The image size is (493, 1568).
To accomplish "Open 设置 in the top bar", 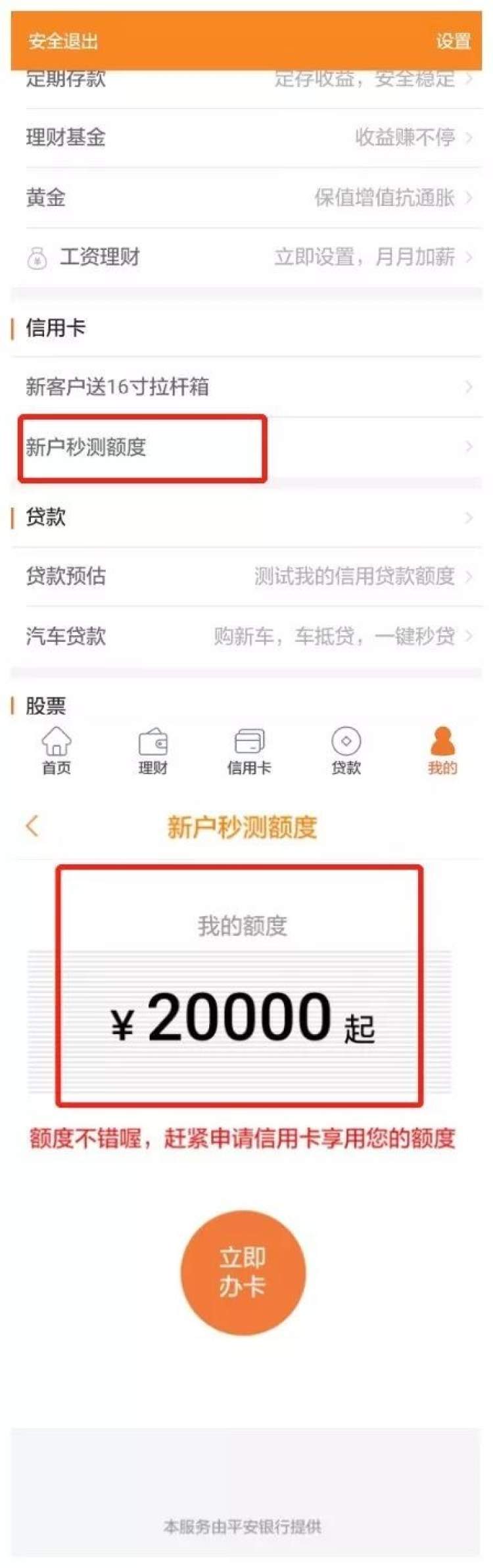I will [x=453, y=41].
